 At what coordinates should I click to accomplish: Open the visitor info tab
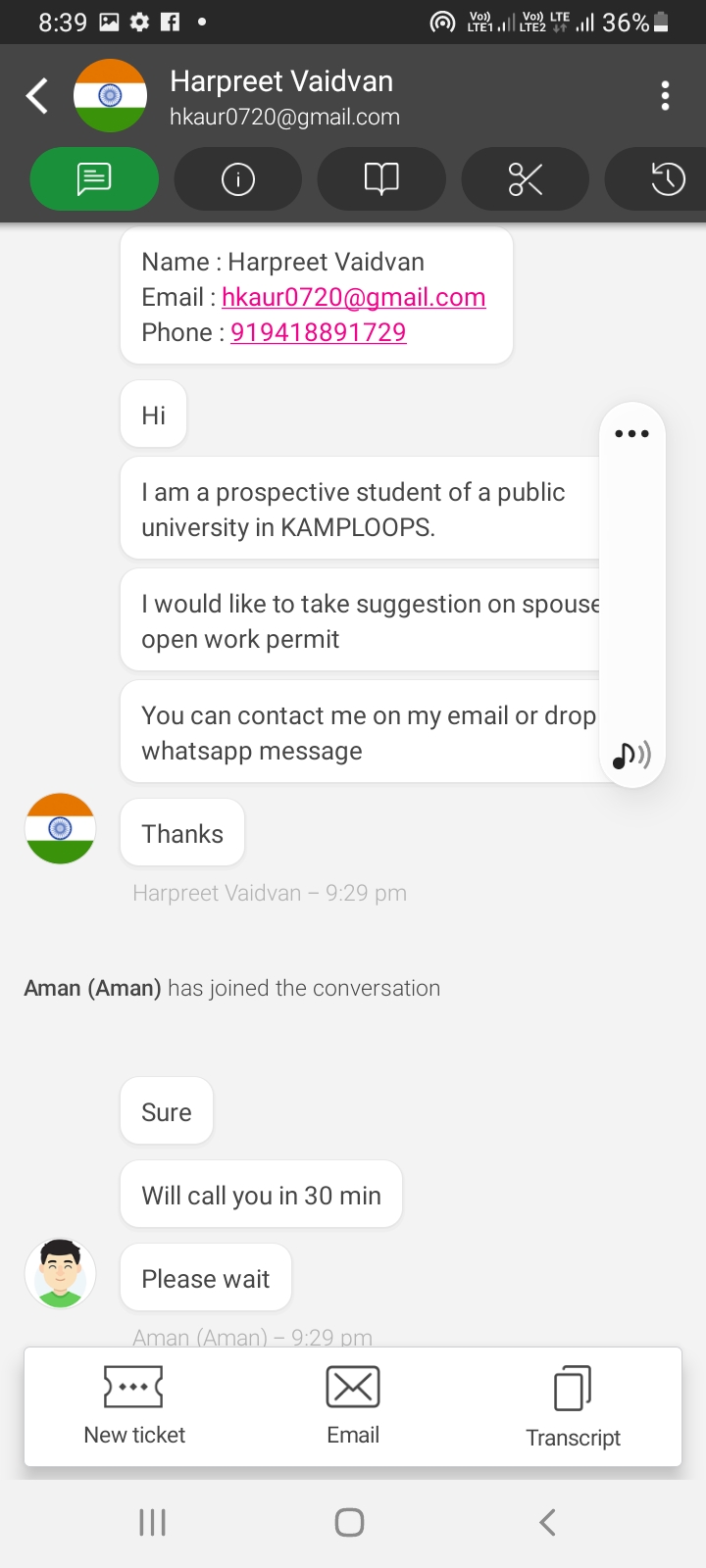tap(238, 179)
